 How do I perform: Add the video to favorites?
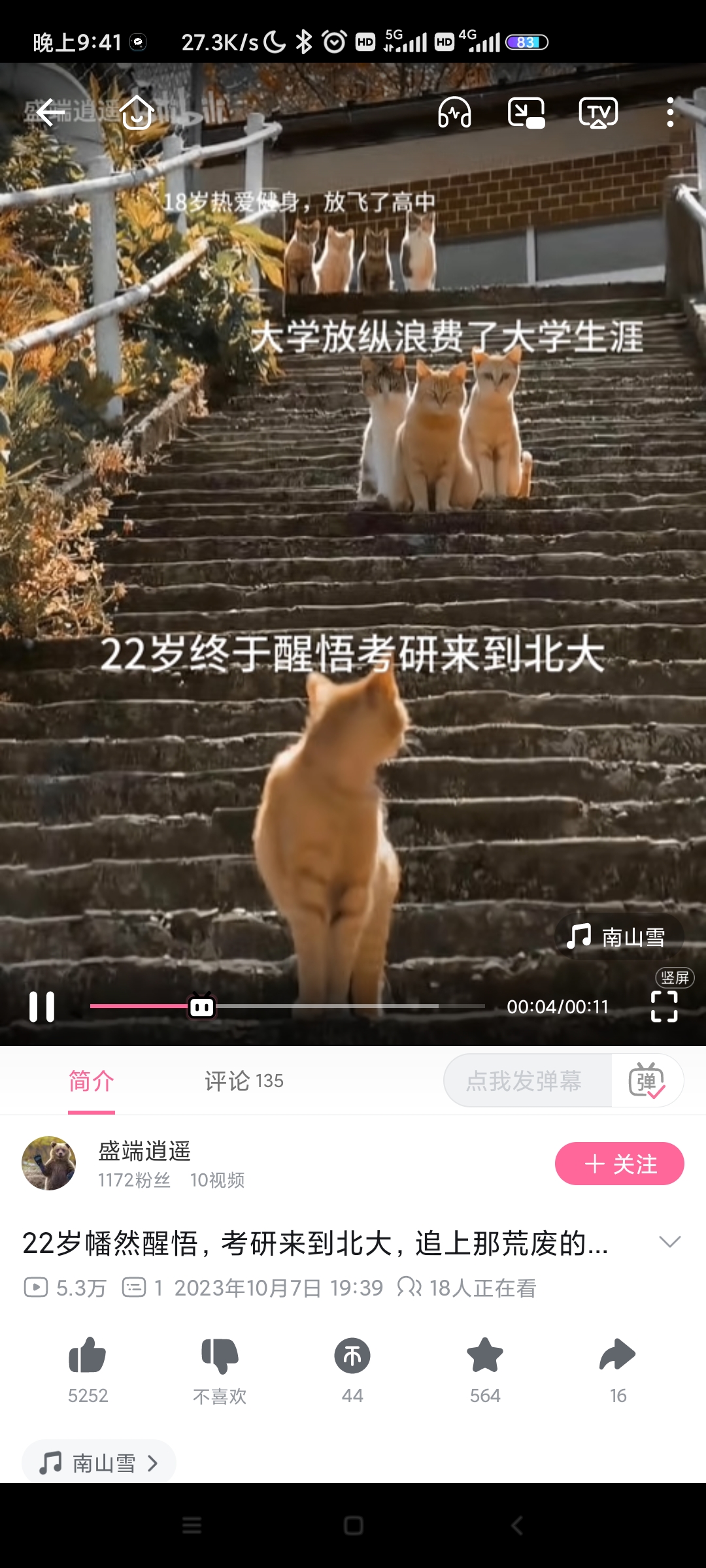point(485,1356)
